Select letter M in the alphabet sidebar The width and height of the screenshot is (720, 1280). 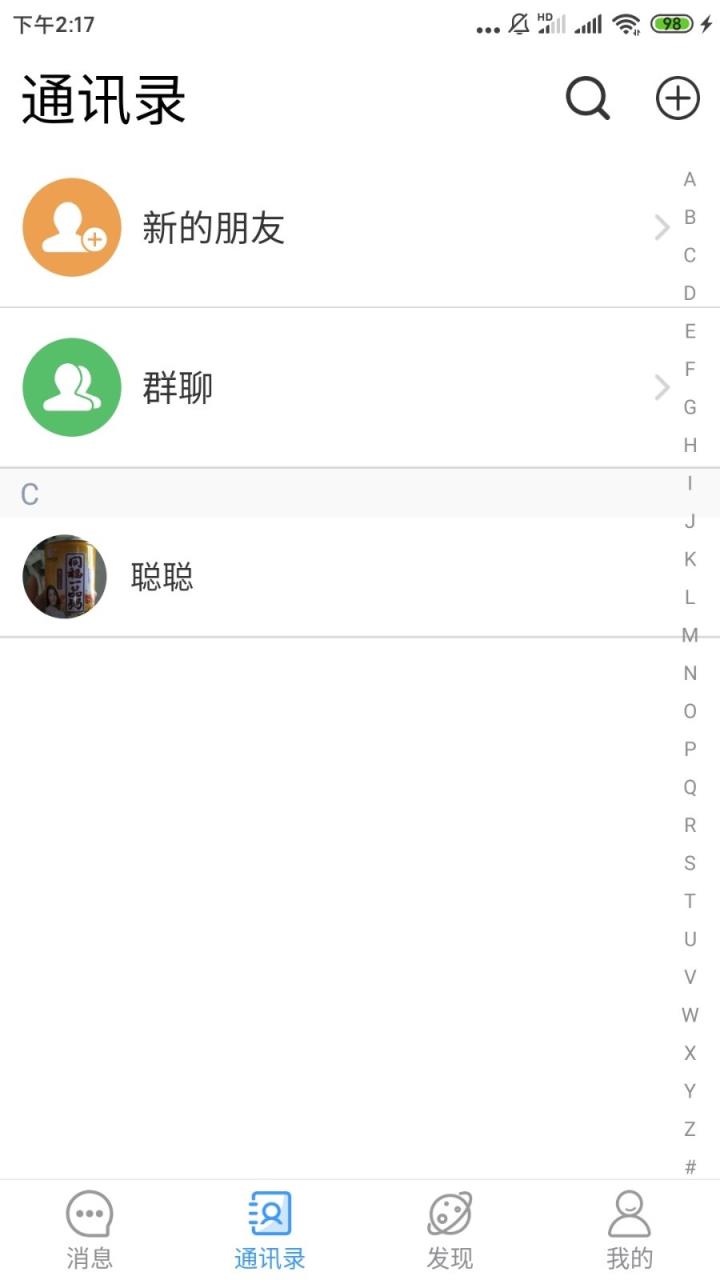click(688, 635)
